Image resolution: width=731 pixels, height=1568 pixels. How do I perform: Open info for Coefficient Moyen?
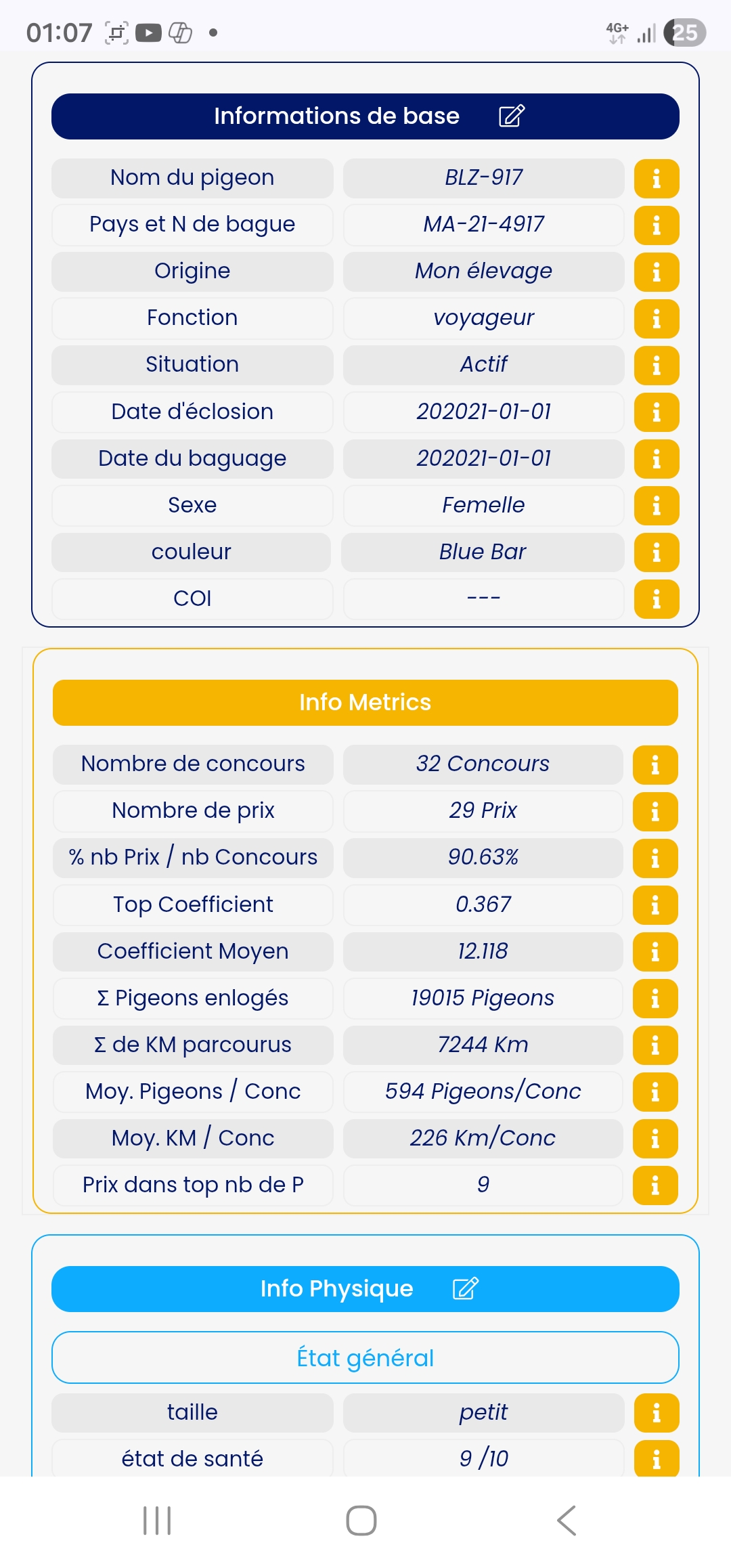(655, 952)
